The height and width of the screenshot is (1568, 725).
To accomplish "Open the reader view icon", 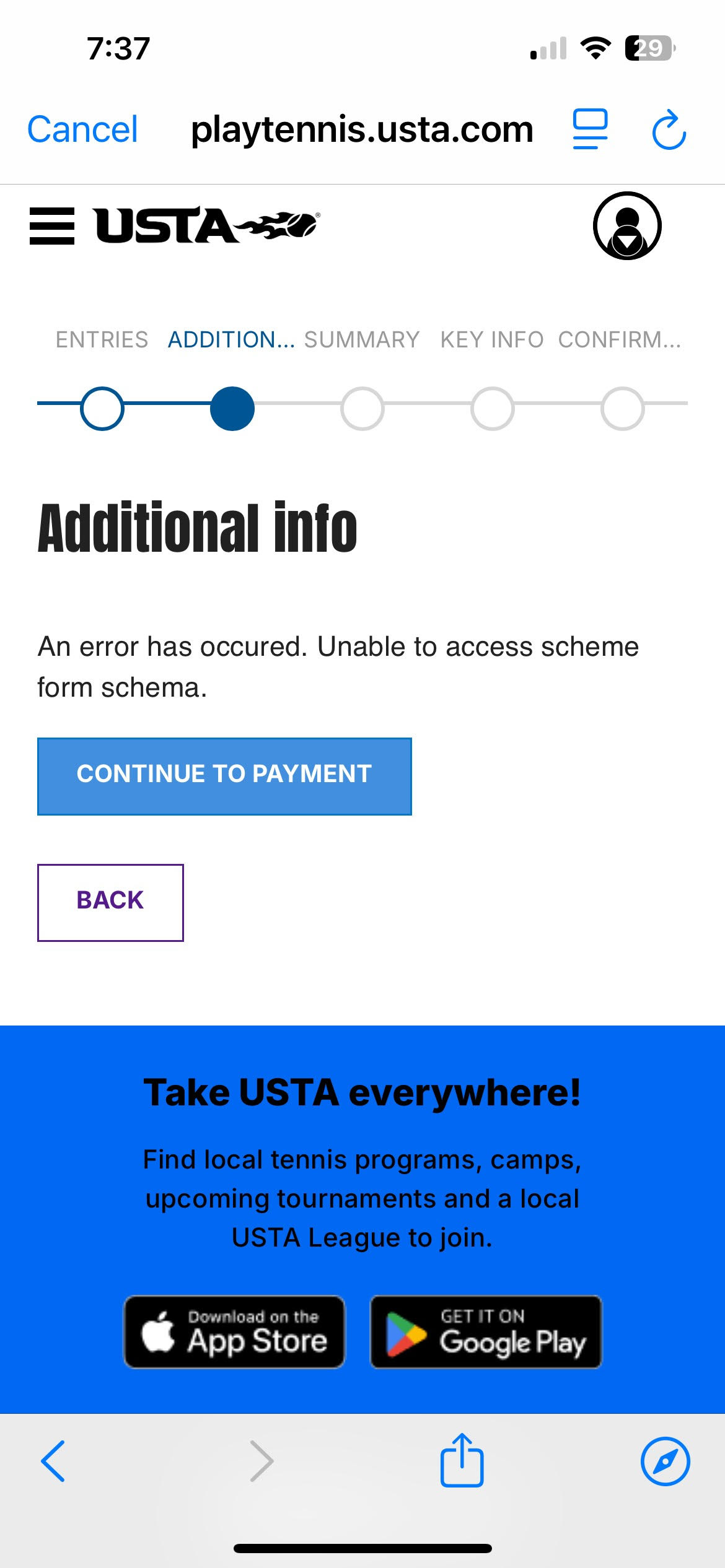I will coord(590,129).
